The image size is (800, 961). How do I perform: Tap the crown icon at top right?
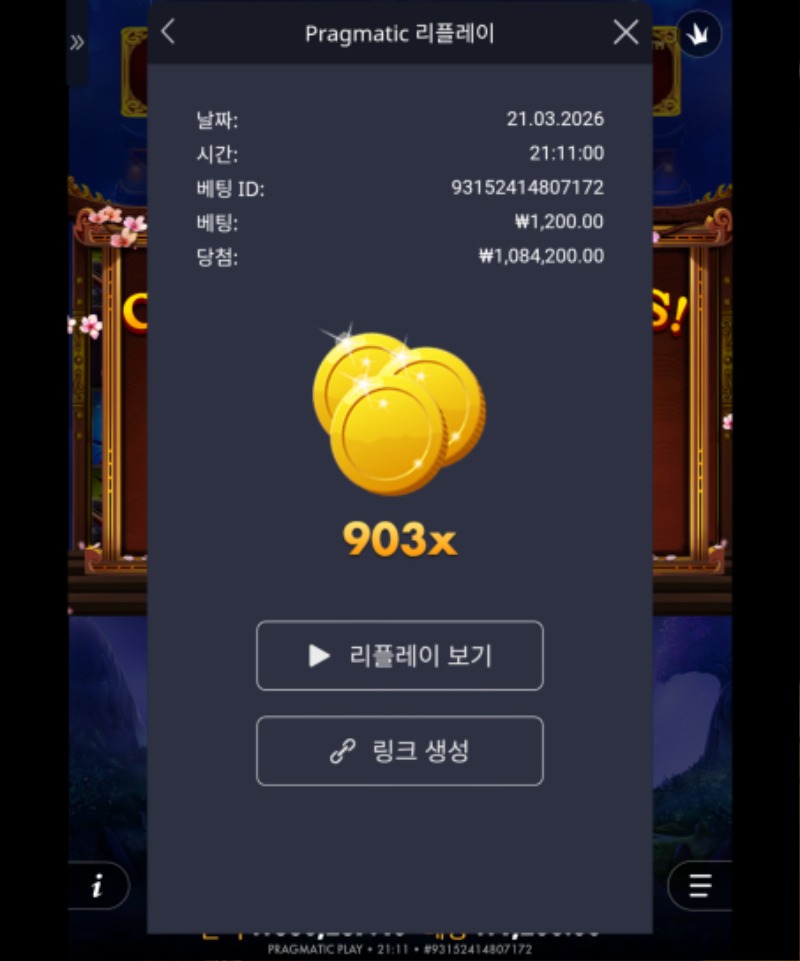pos(699,33)
